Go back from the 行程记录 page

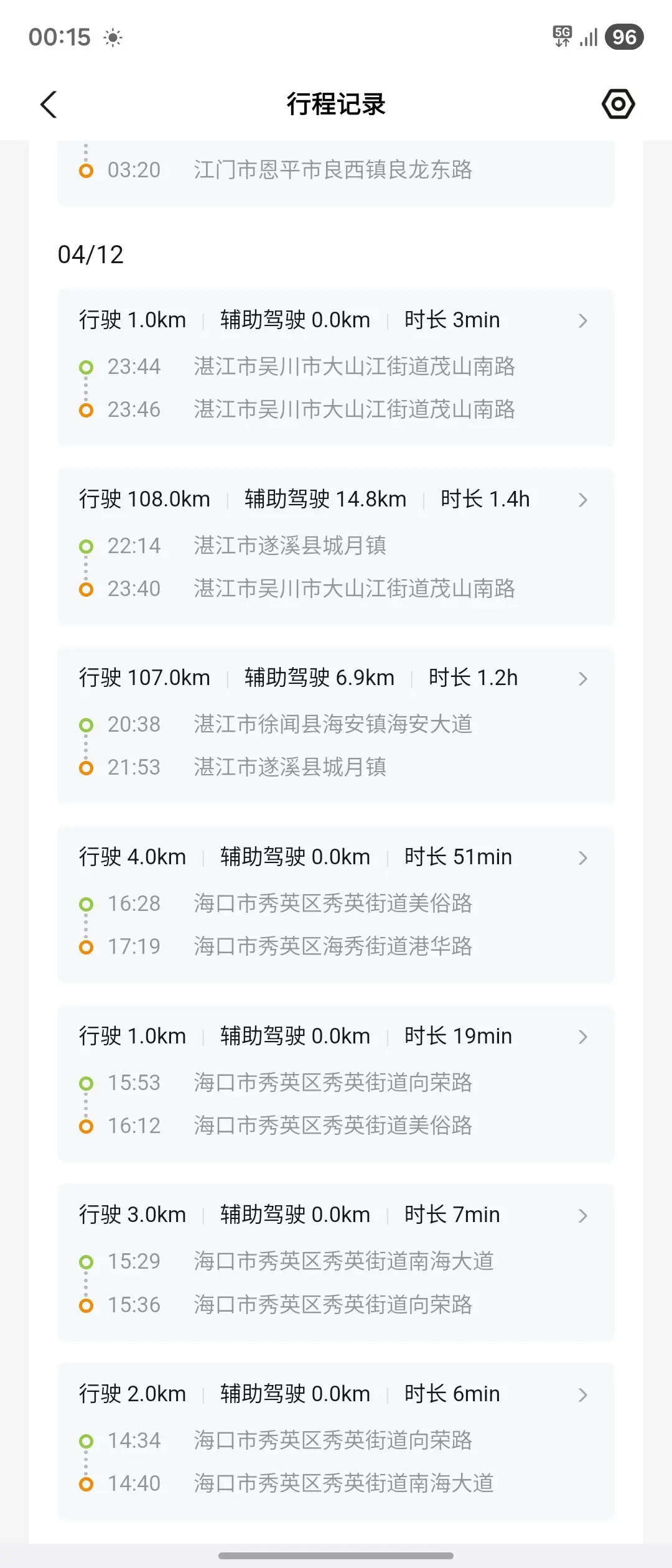(49, 105)
